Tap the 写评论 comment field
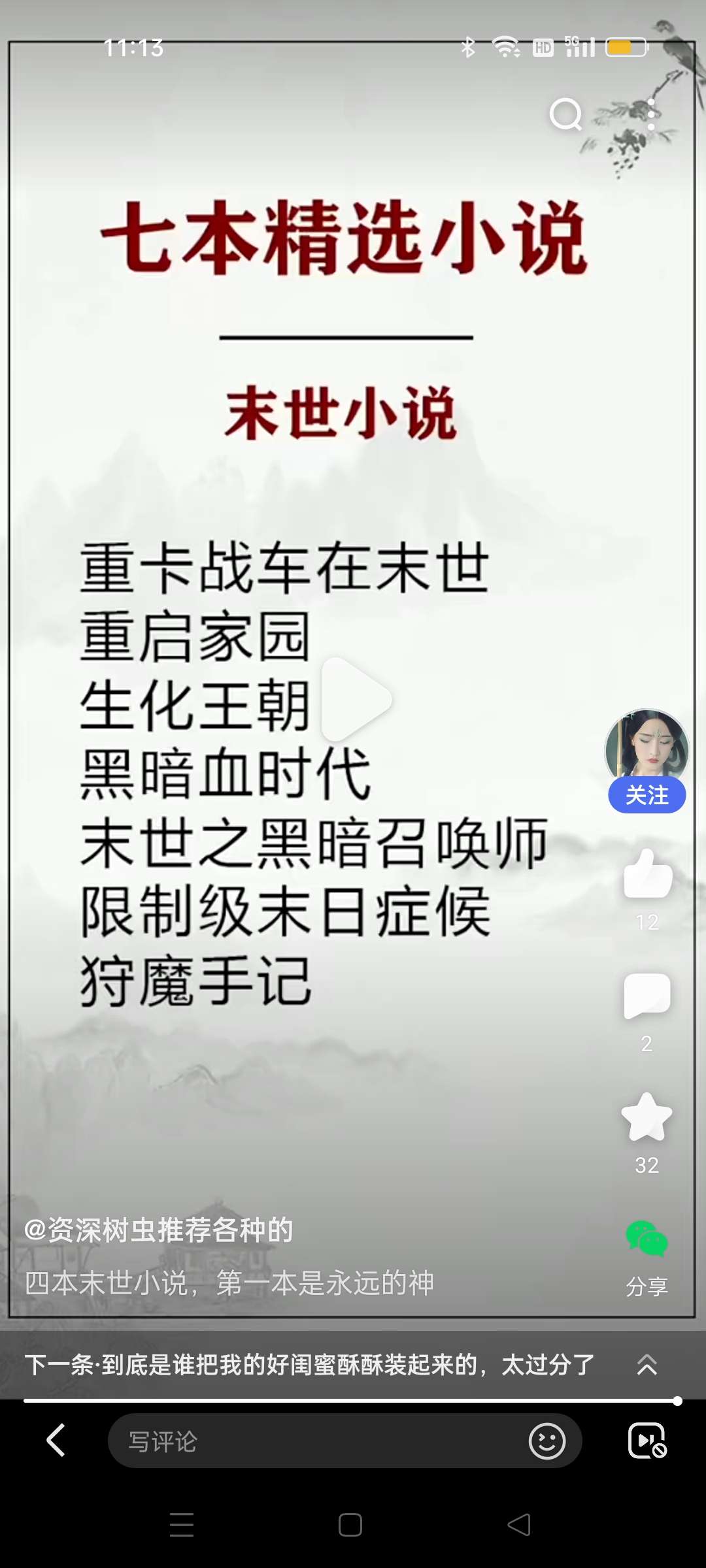This screenshot has height=1568, width=706. point(314,1441)
